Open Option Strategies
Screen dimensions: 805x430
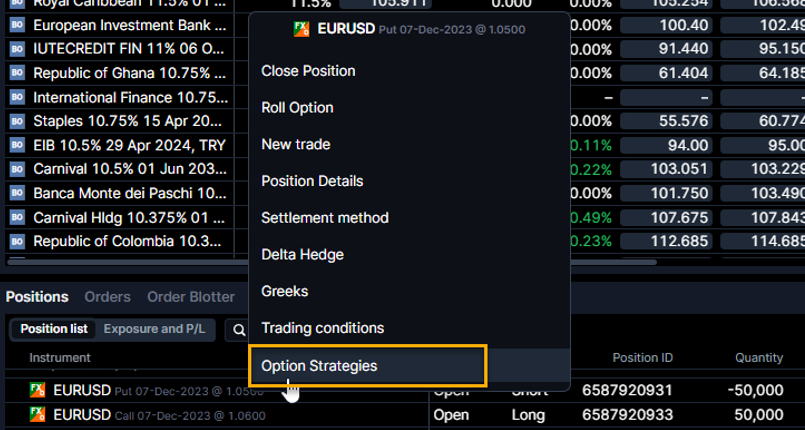319,366
